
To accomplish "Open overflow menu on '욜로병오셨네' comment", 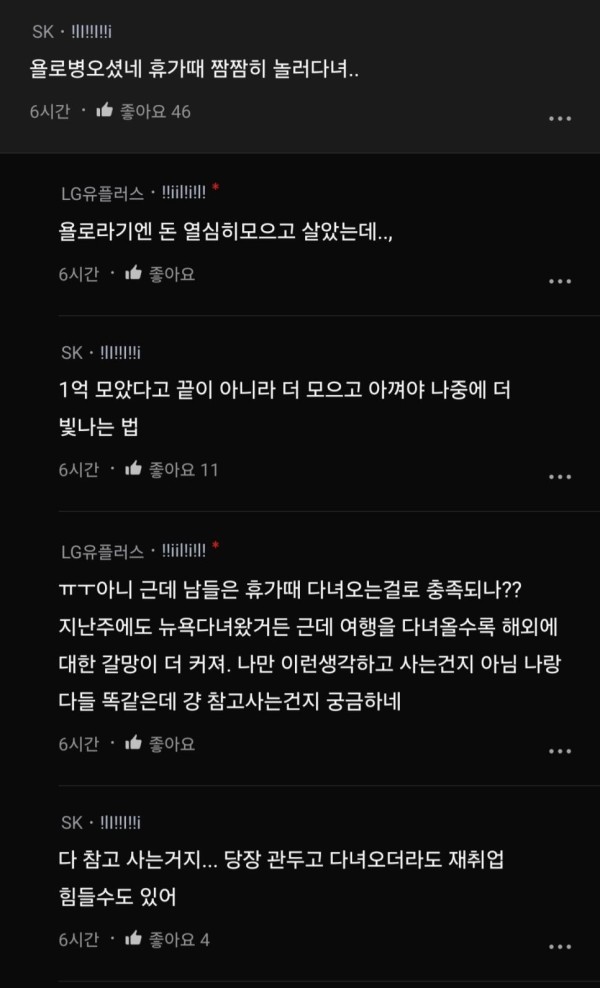I will coord(560,118).
